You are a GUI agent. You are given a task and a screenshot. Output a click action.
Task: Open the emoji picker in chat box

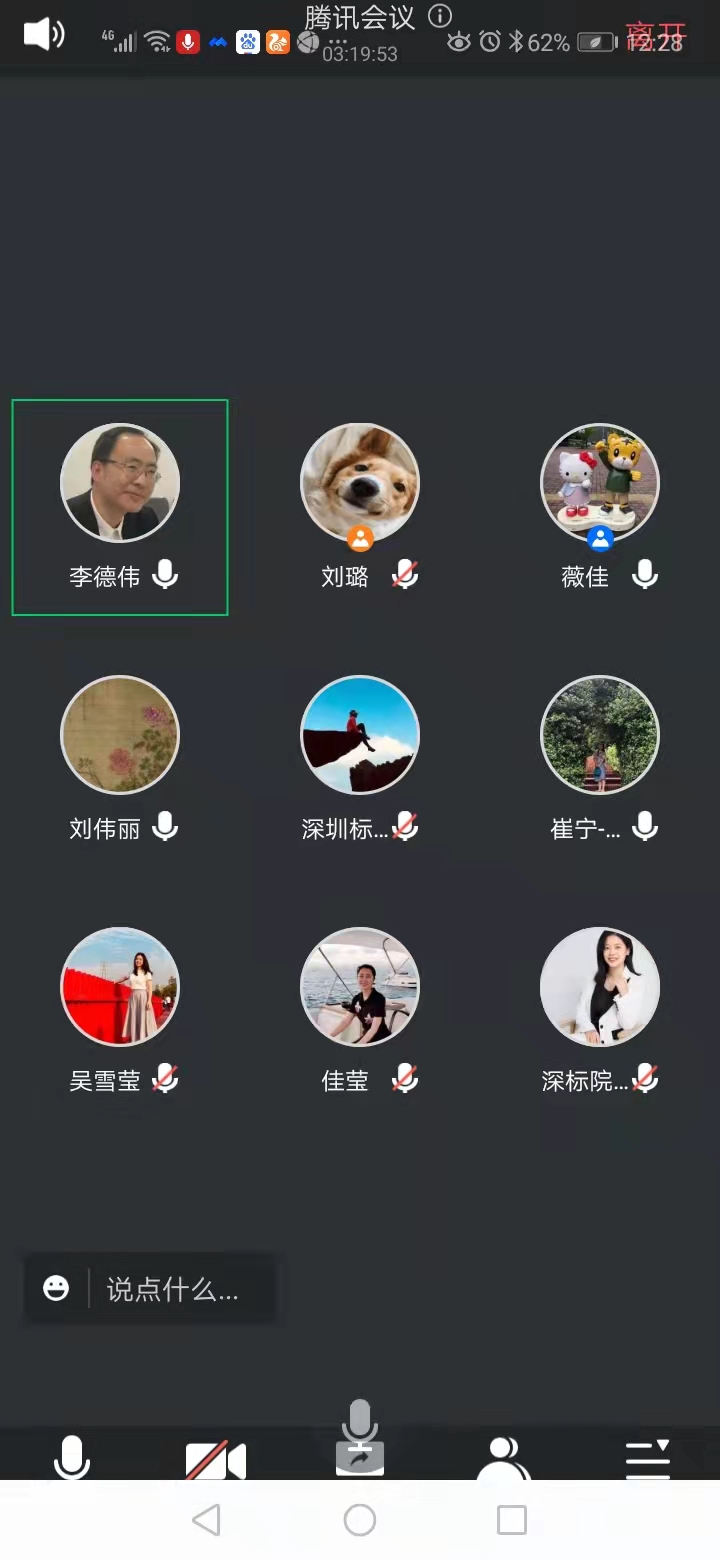click(56, 1288)
